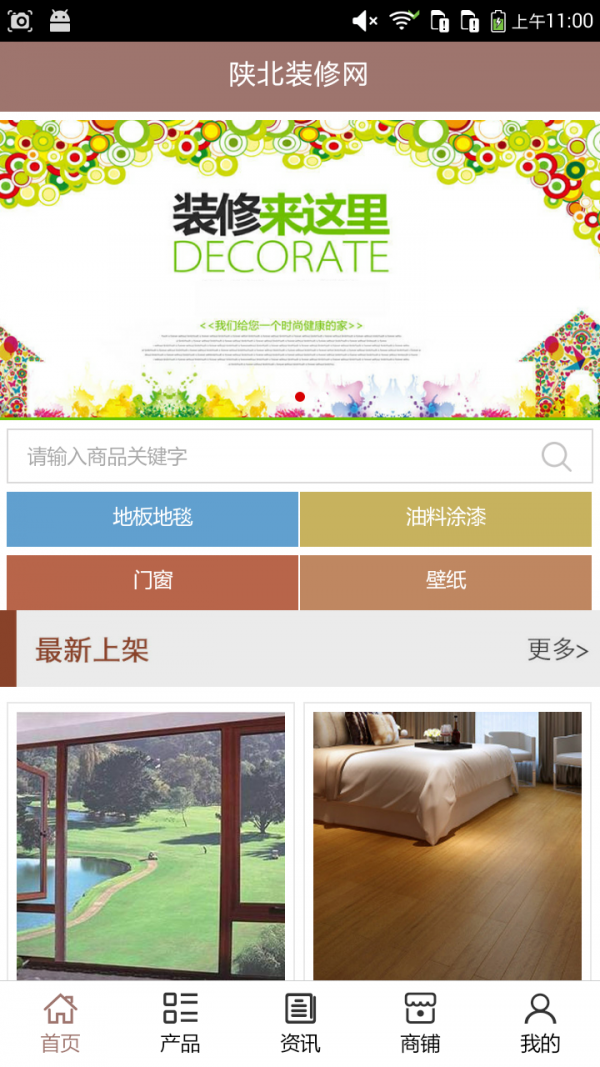This screenshot has height=1067, width=600.
Task: Tap the search magnifier icon
Action: (x=556, y=457)
